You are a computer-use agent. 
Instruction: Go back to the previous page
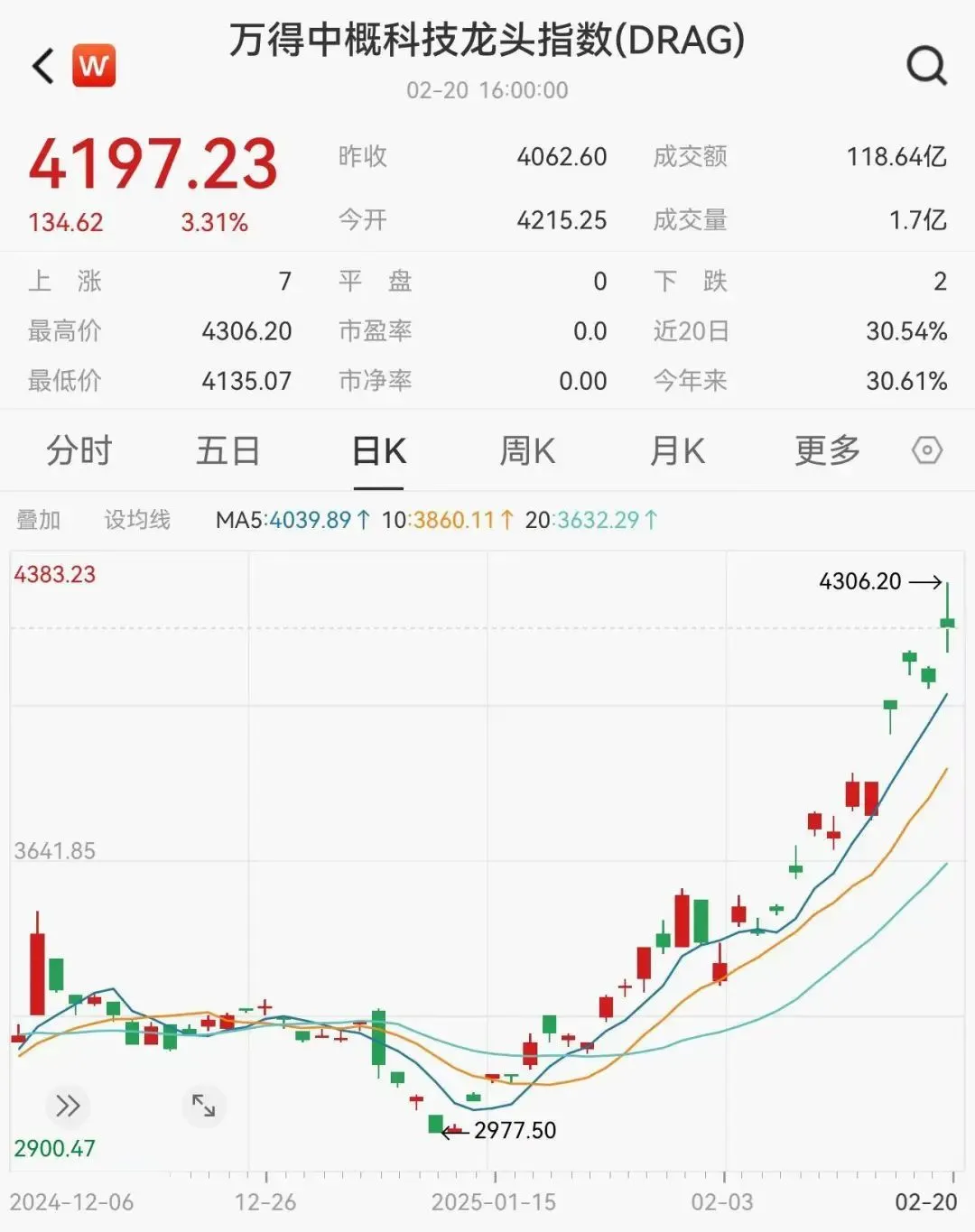click(x=43, y=66)
